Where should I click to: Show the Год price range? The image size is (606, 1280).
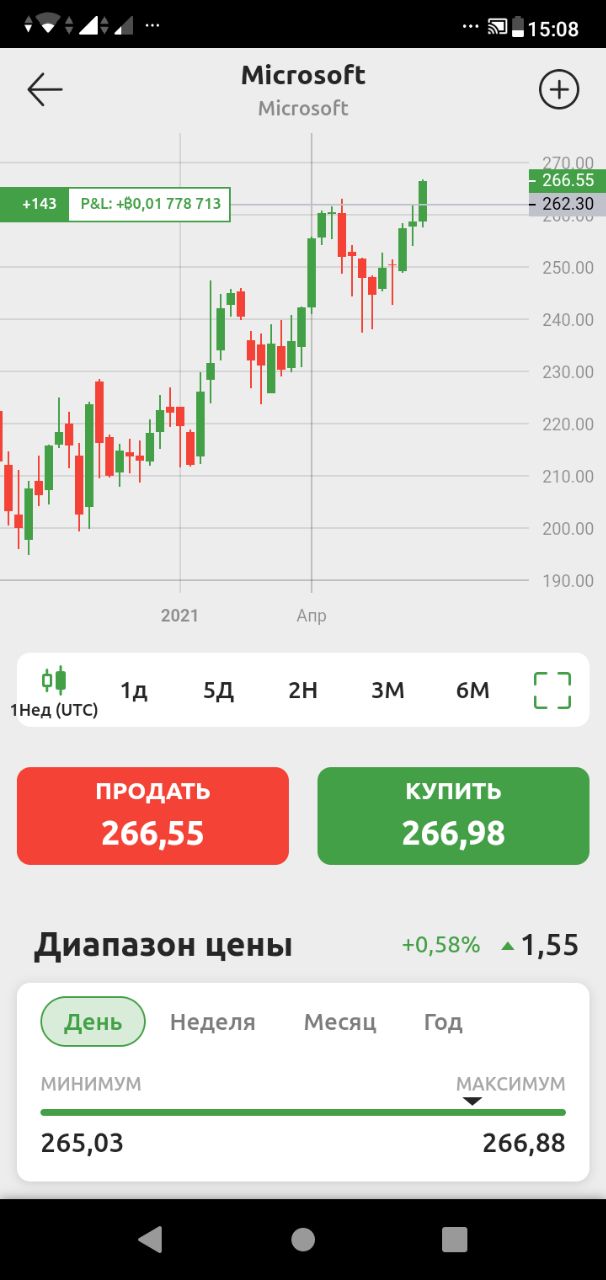443,1022
